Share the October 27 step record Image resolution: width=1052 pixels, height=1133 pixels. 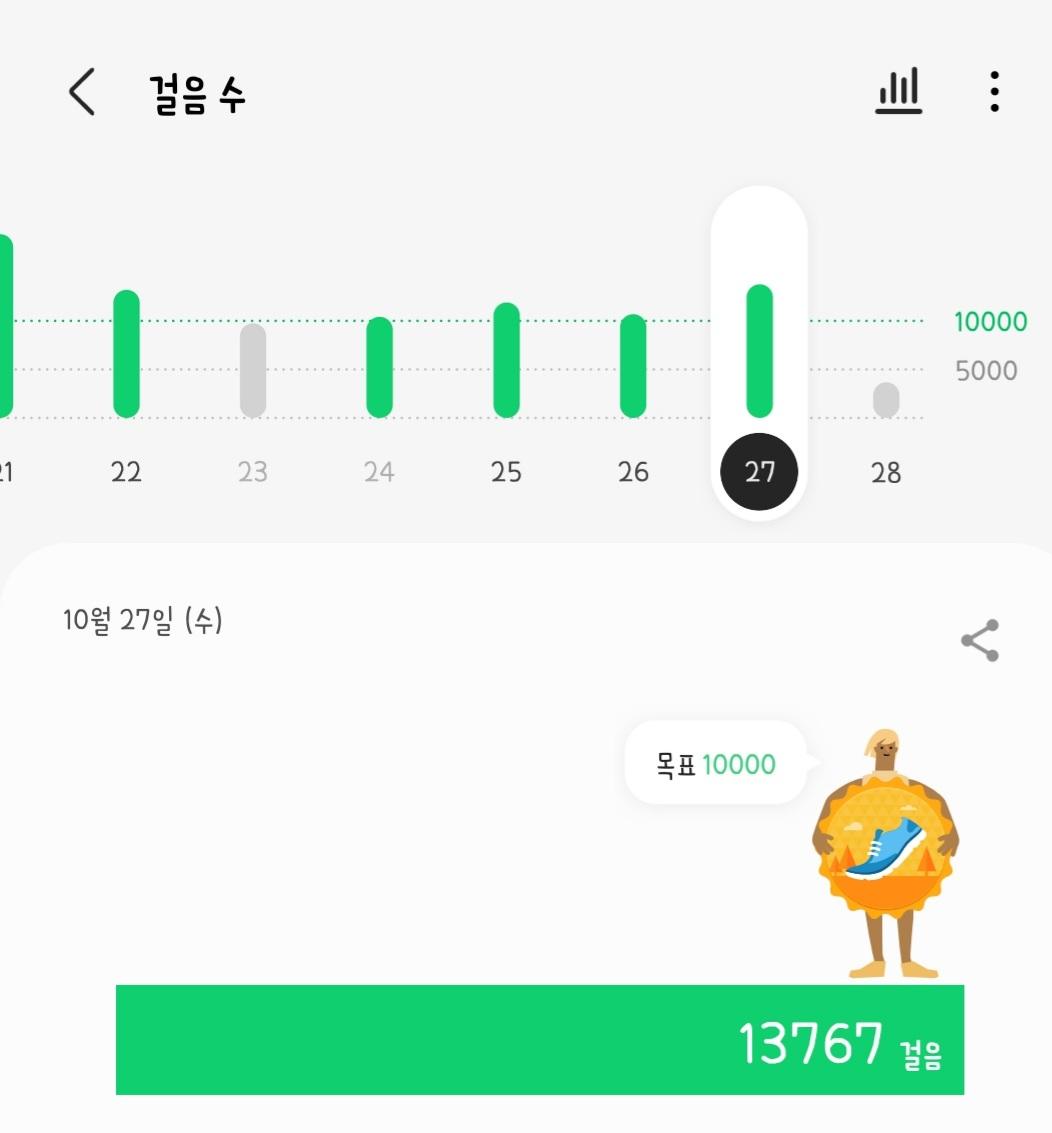979,641
